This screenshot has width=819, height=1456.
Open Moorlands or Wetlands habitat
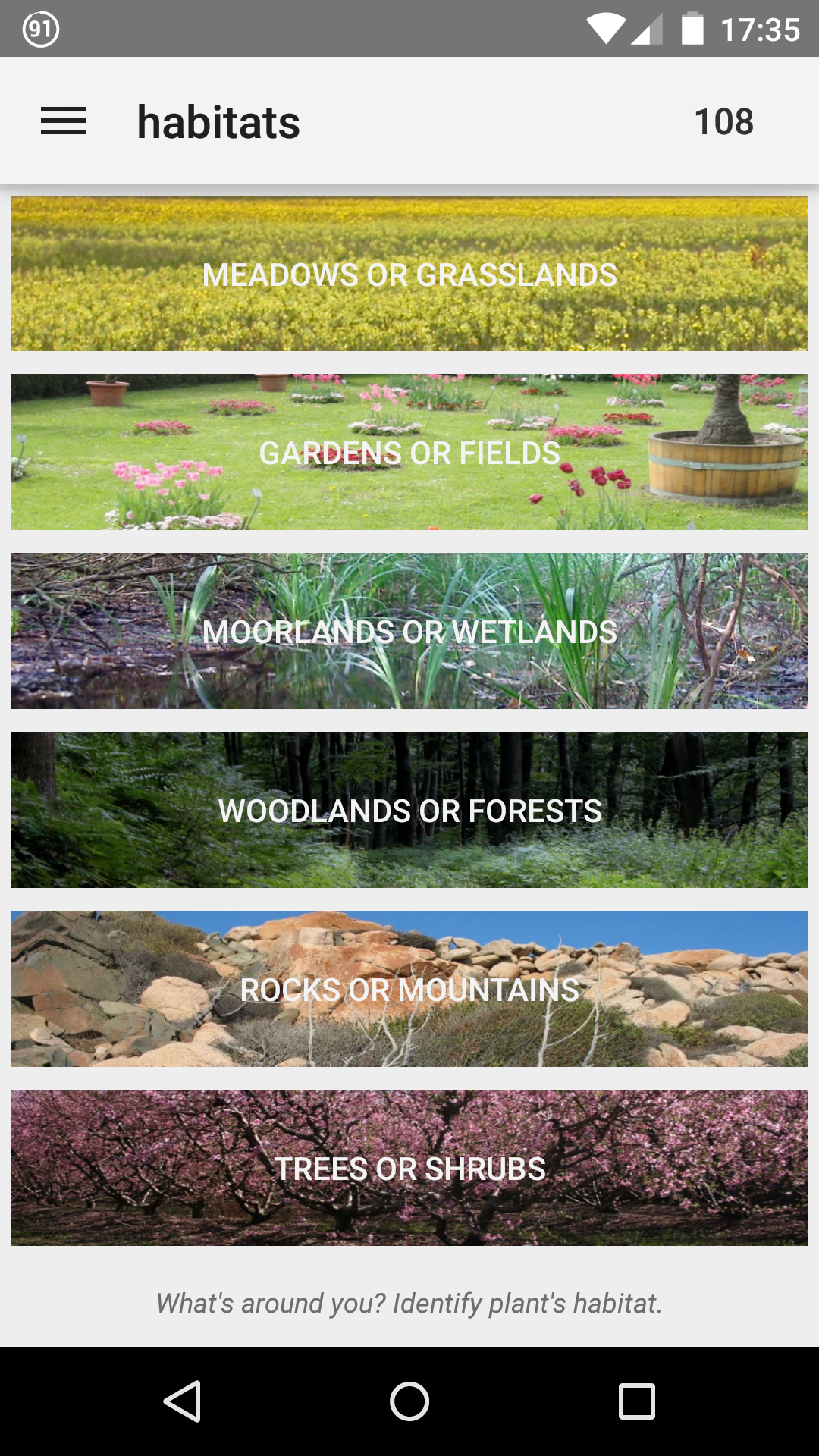[x=409, y=631]
